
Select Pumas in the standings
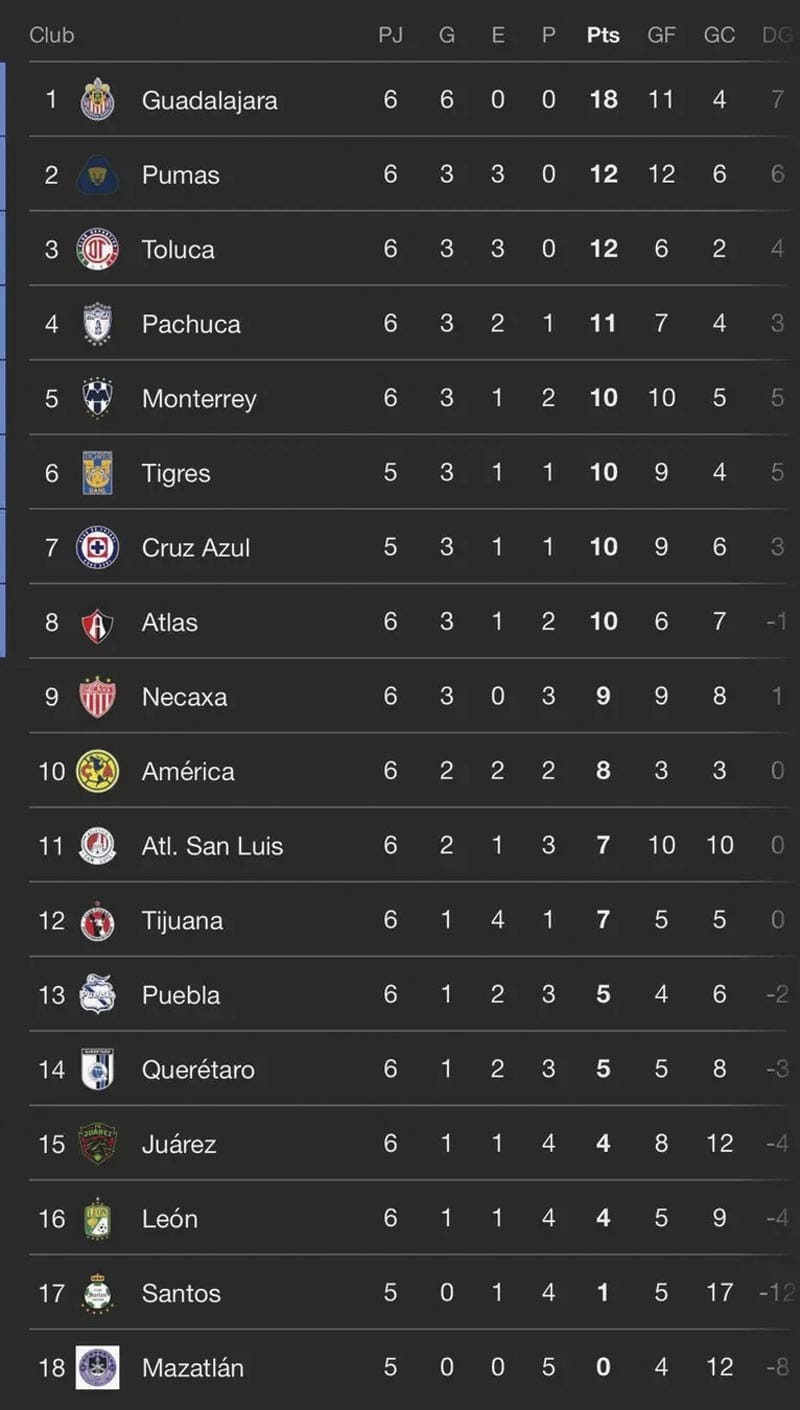click(181, 175)
